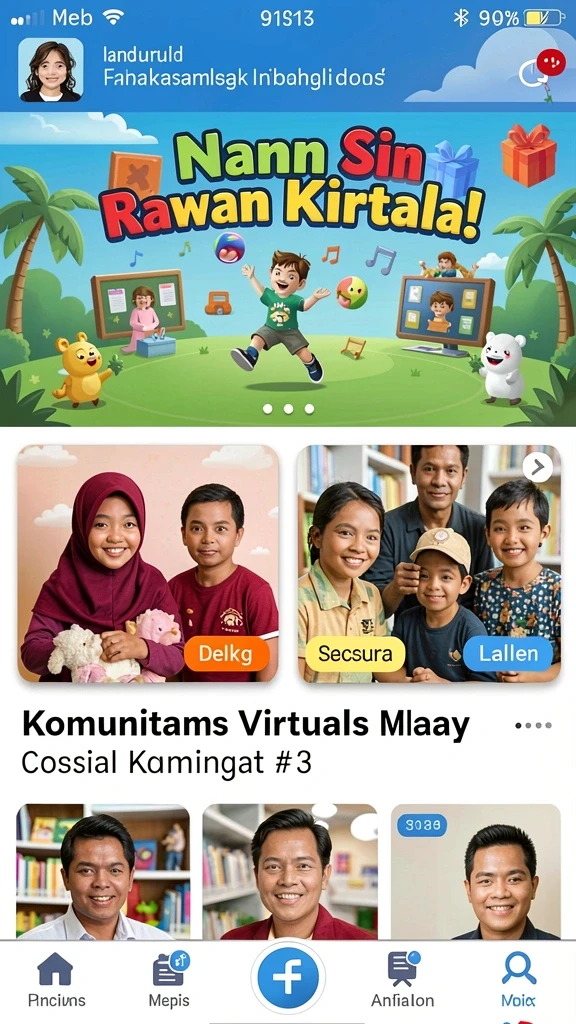Open more options beside Komunitams Virtuals Mlaay
The height and width of the screenshot is (1024, 576).
tap(533, 725)
